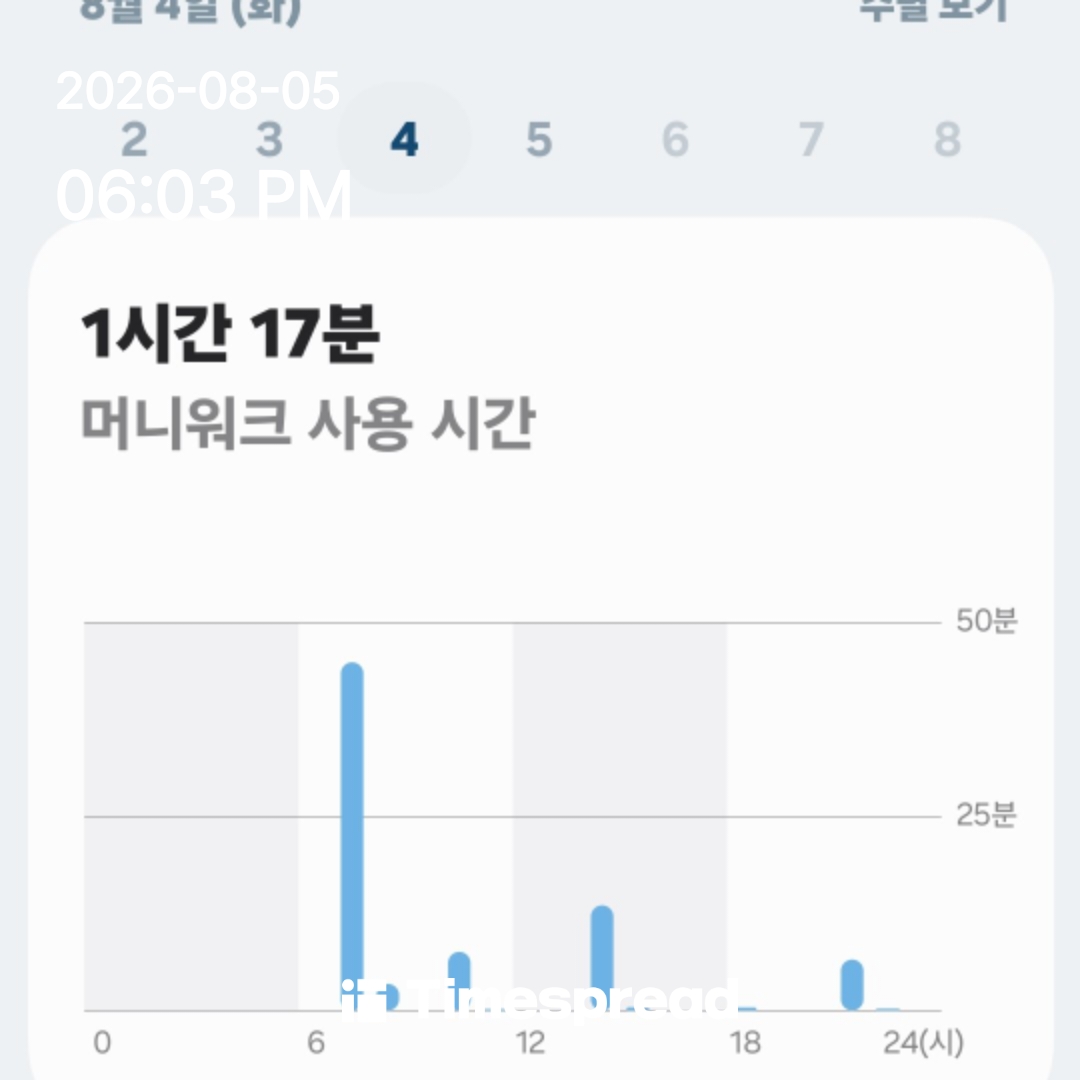Open the 주별 보기 weekly view
The image size is (1080, 1080).
[x=933, y=10]
